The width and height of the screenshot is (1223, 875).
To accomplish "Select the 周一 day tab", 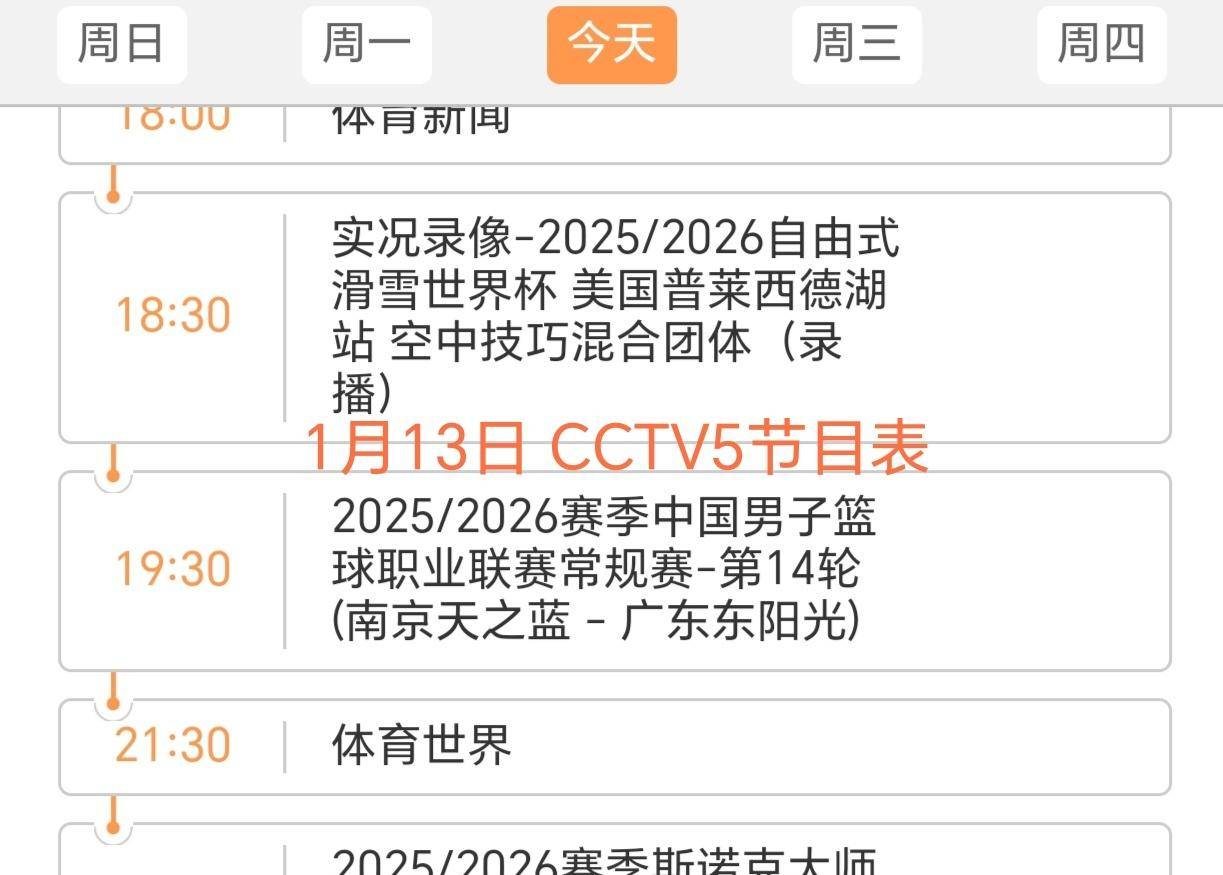I will (366, 45).
